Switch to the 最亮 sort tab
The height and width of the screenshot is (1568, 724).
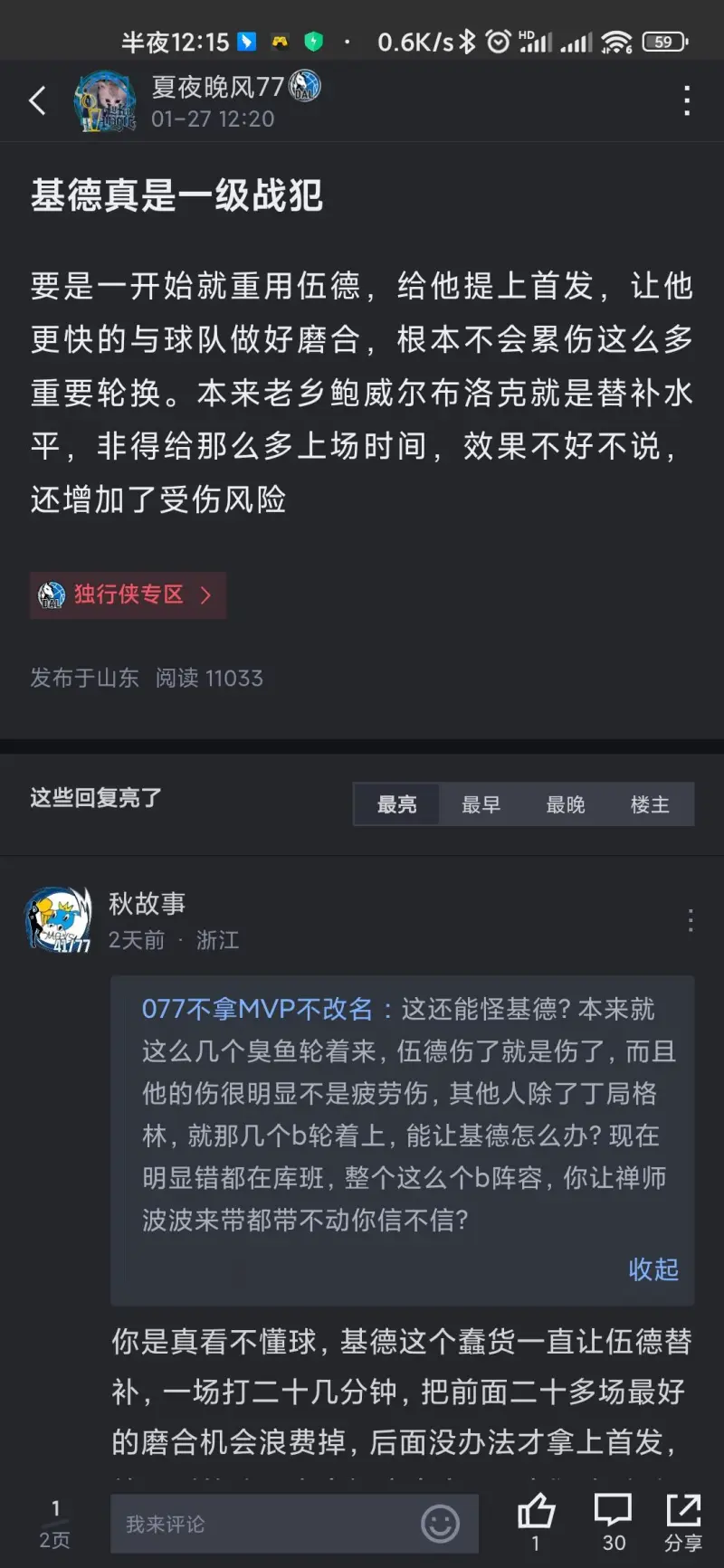(x=396, y=804)
